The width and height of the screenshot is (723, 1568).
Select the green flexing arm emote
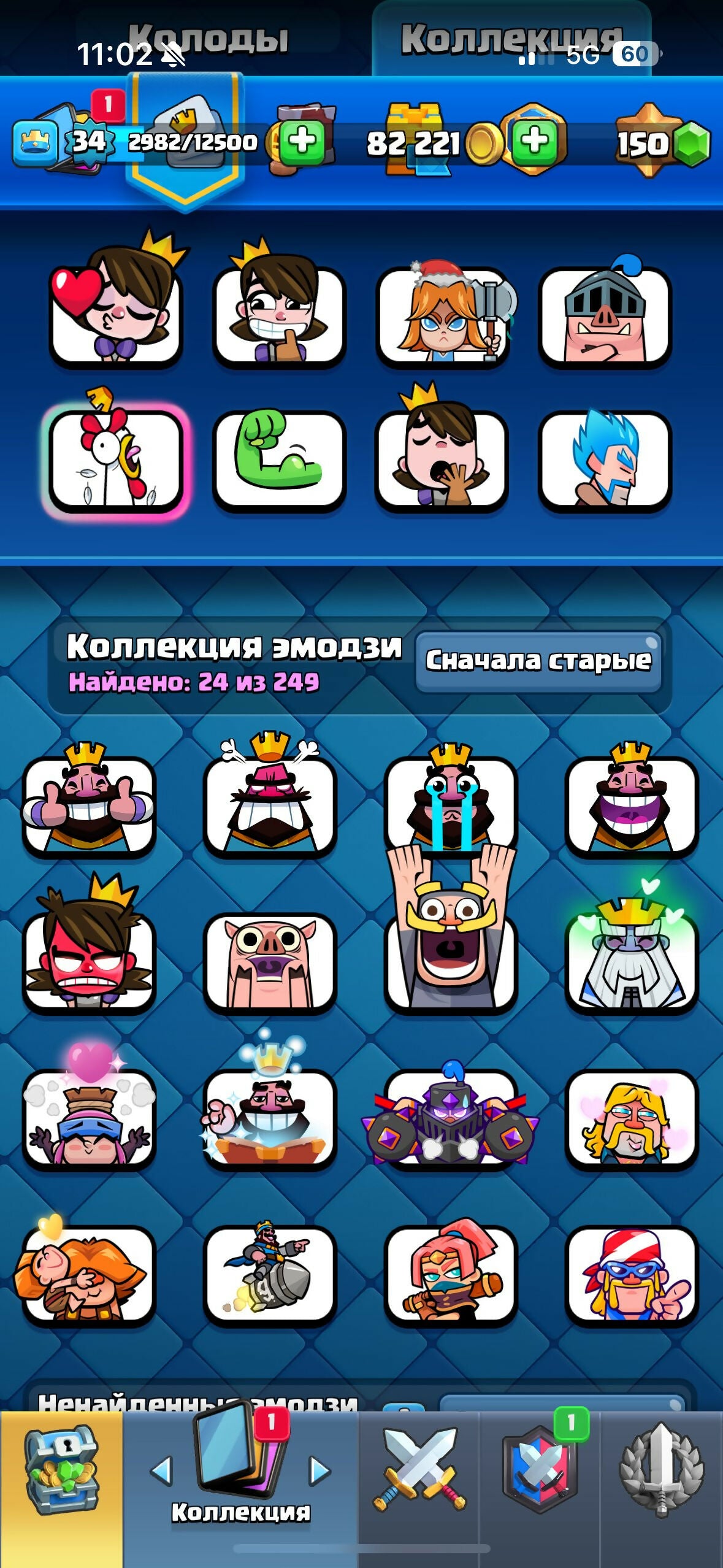click(x=280, y=459)
